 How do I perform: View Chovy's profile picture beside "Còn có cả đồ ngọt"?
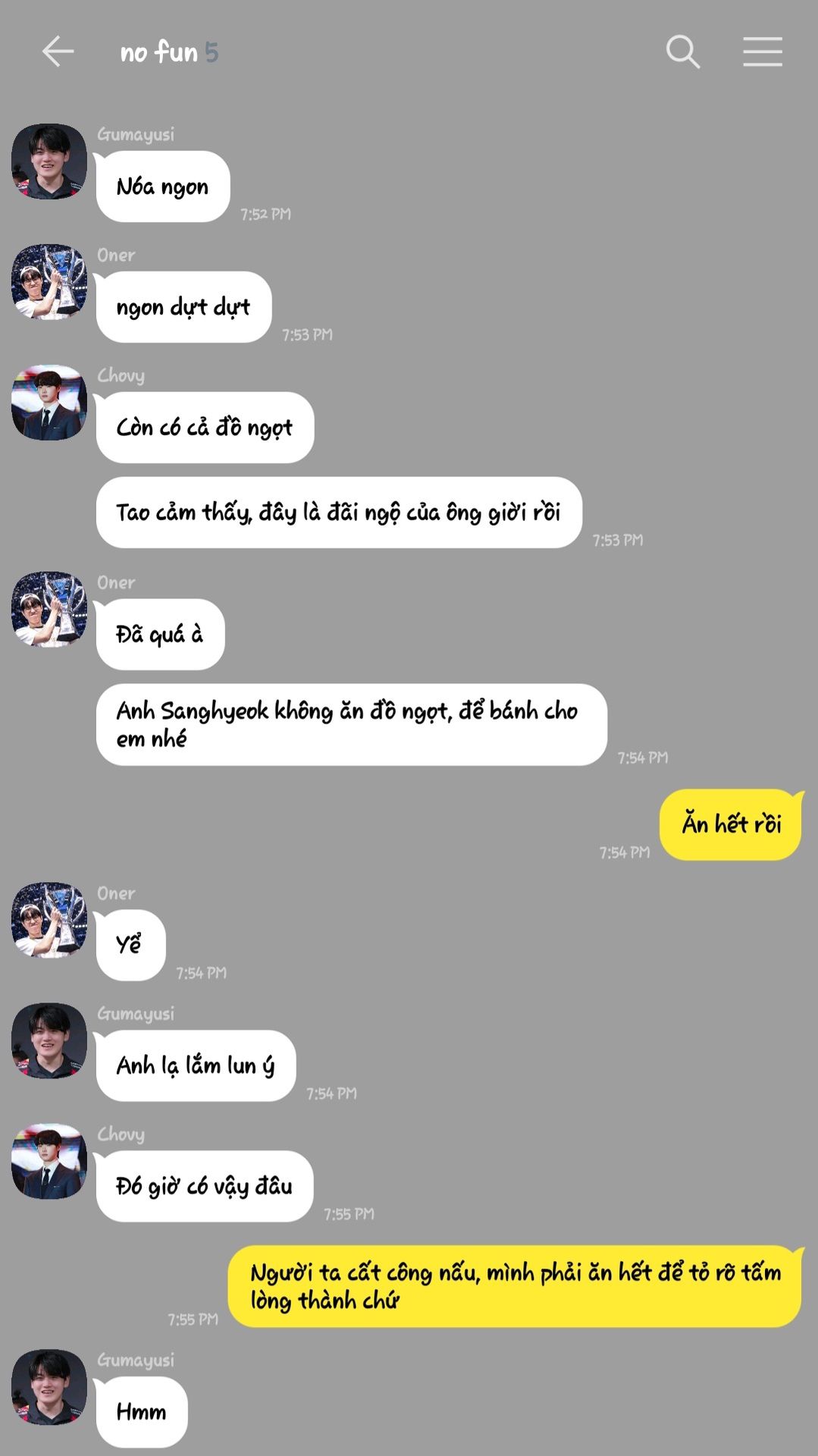coord(49,402)
